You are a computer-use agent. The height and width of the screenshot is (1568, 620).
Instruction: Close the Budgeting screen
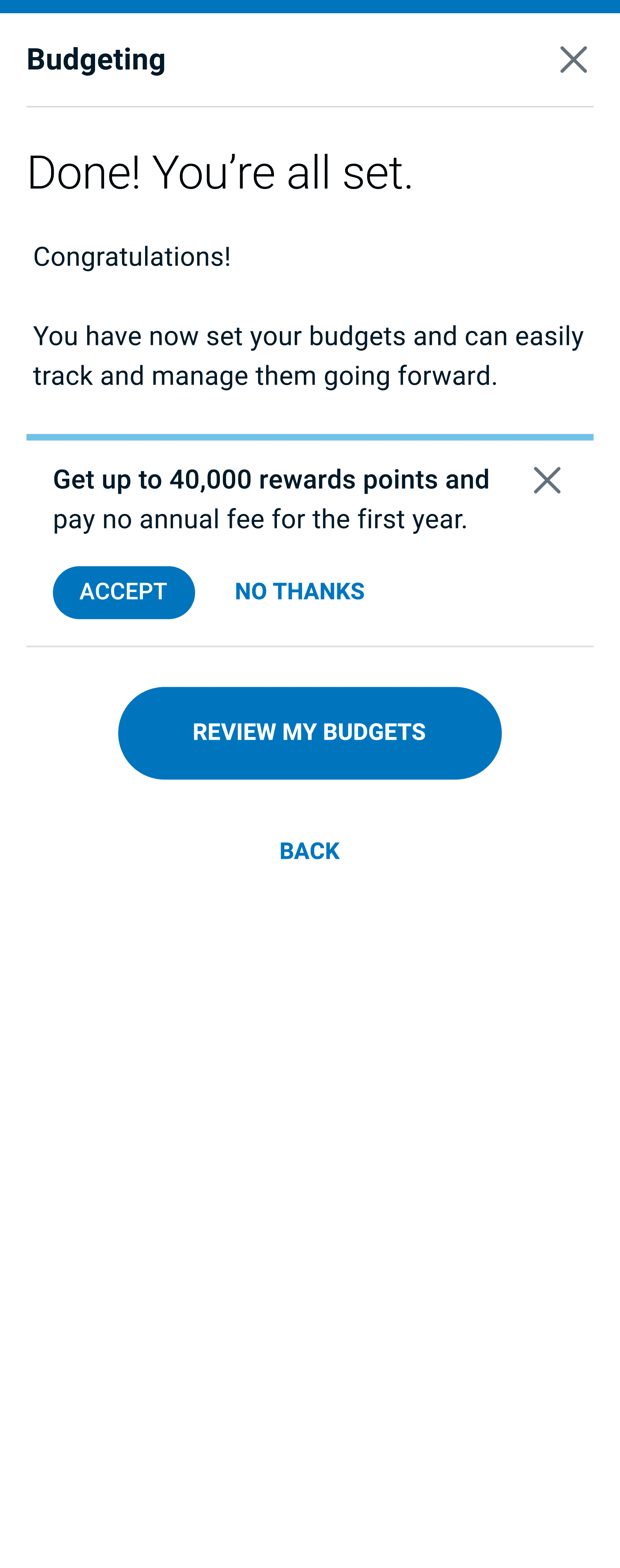coord(573,60)
